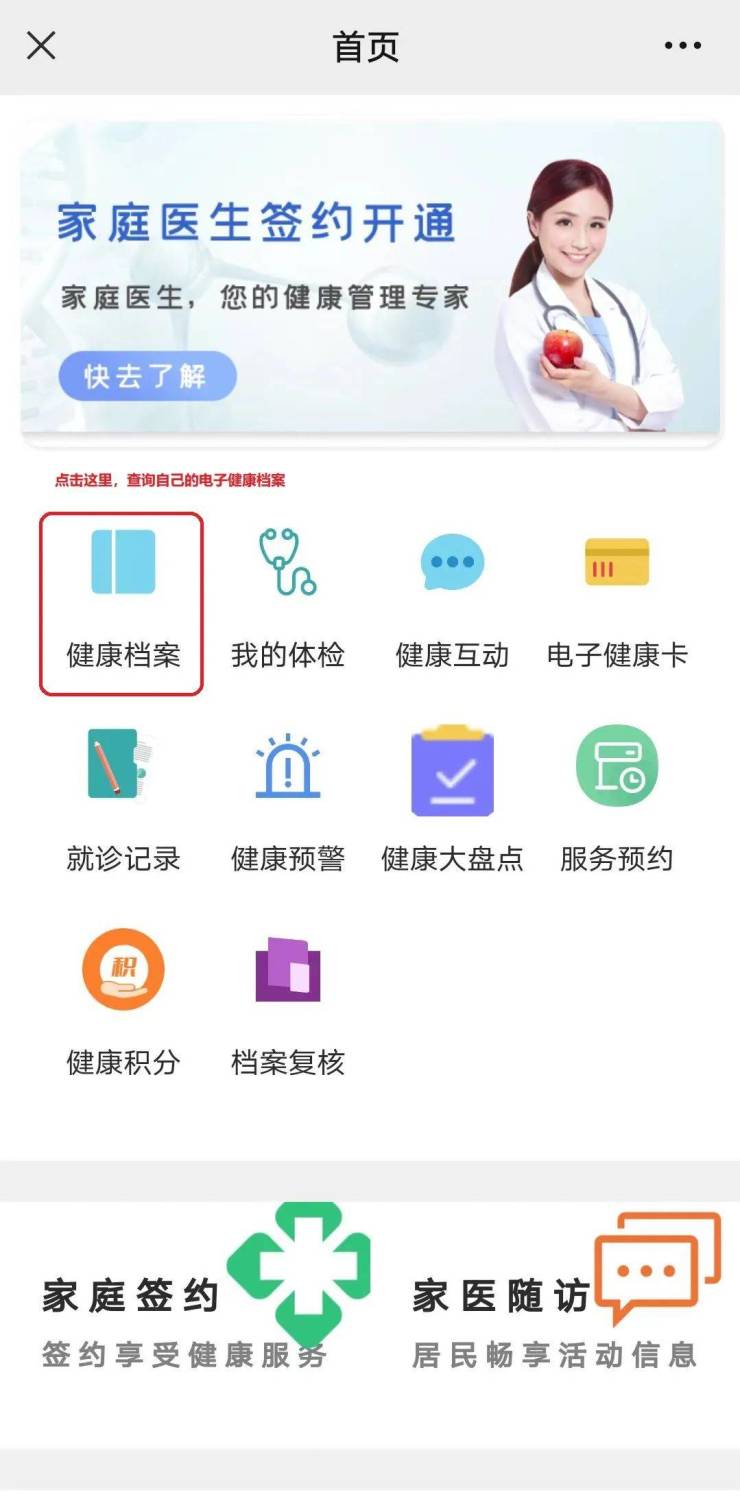Image resolution: width=740 pixels, height=1512 pixels.
Task: View 就诊记录 visit records
Action: coord(122,802)
